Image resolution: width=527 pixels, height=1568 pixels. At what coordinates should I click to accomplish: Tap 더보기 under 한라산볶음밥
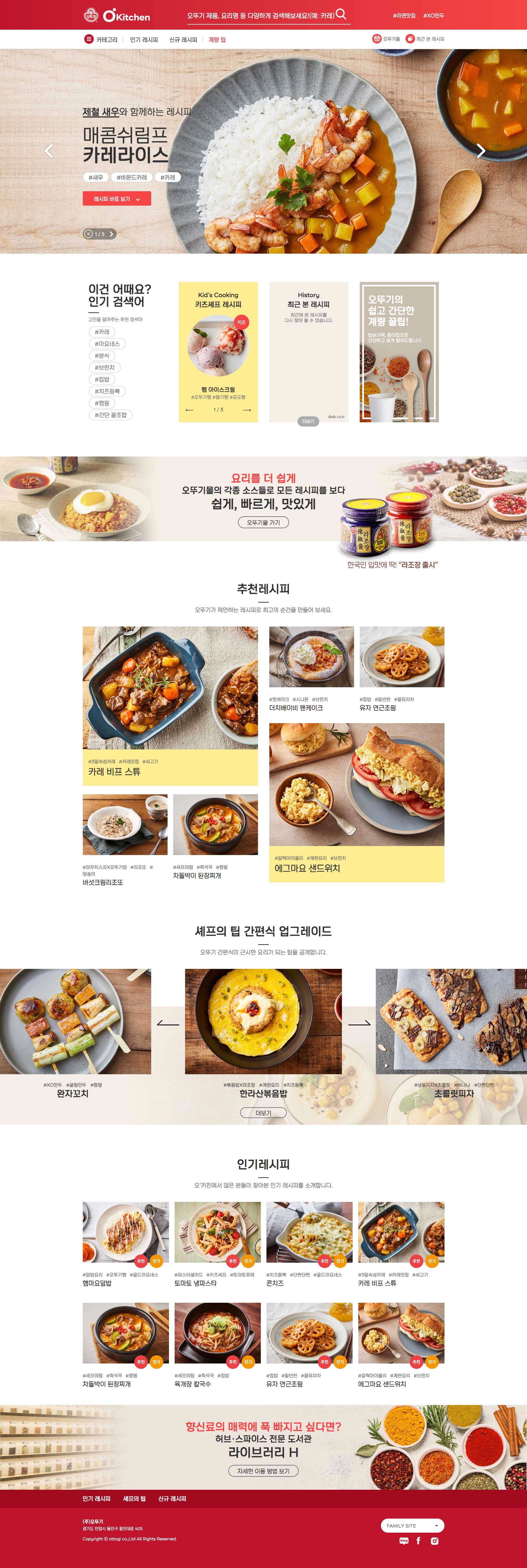pos(263,1113)
